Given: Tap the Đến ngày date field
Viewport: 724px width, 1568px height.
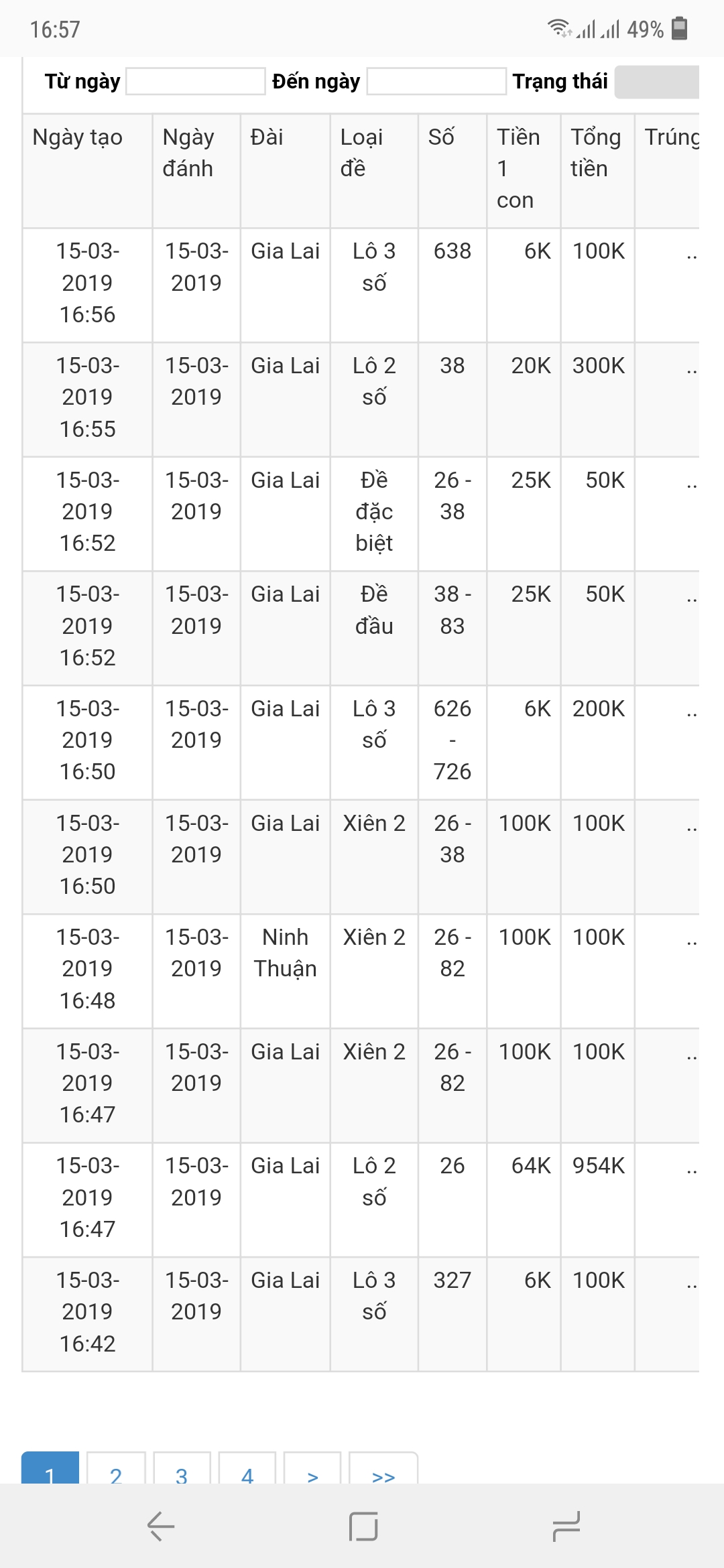Looking at the screenshot, I should (436, 81).
